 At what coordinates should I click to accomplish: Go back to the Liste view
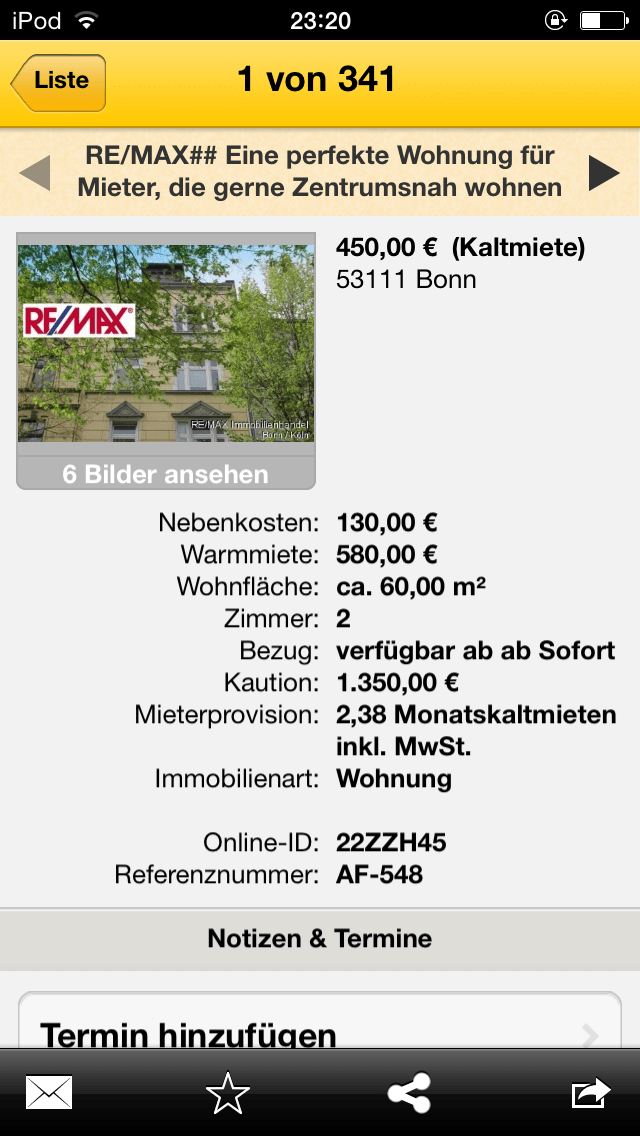pyautogui.click(x=59, y=82)
